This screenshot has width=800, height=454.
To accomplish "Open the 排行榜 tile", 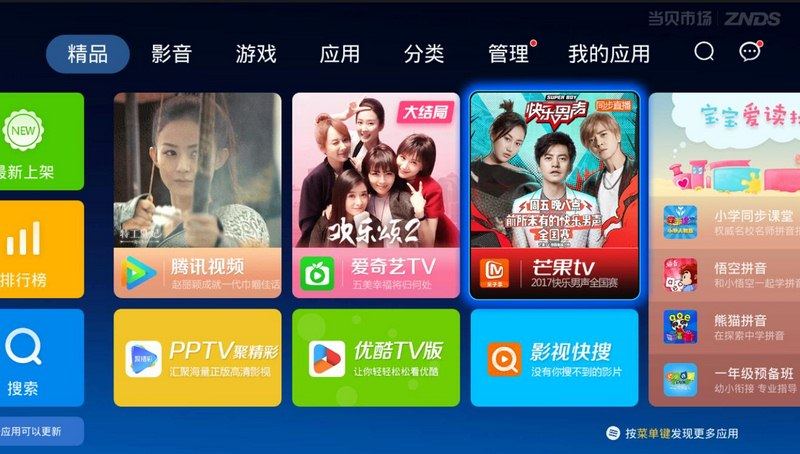I will click(x=40, y=248).
